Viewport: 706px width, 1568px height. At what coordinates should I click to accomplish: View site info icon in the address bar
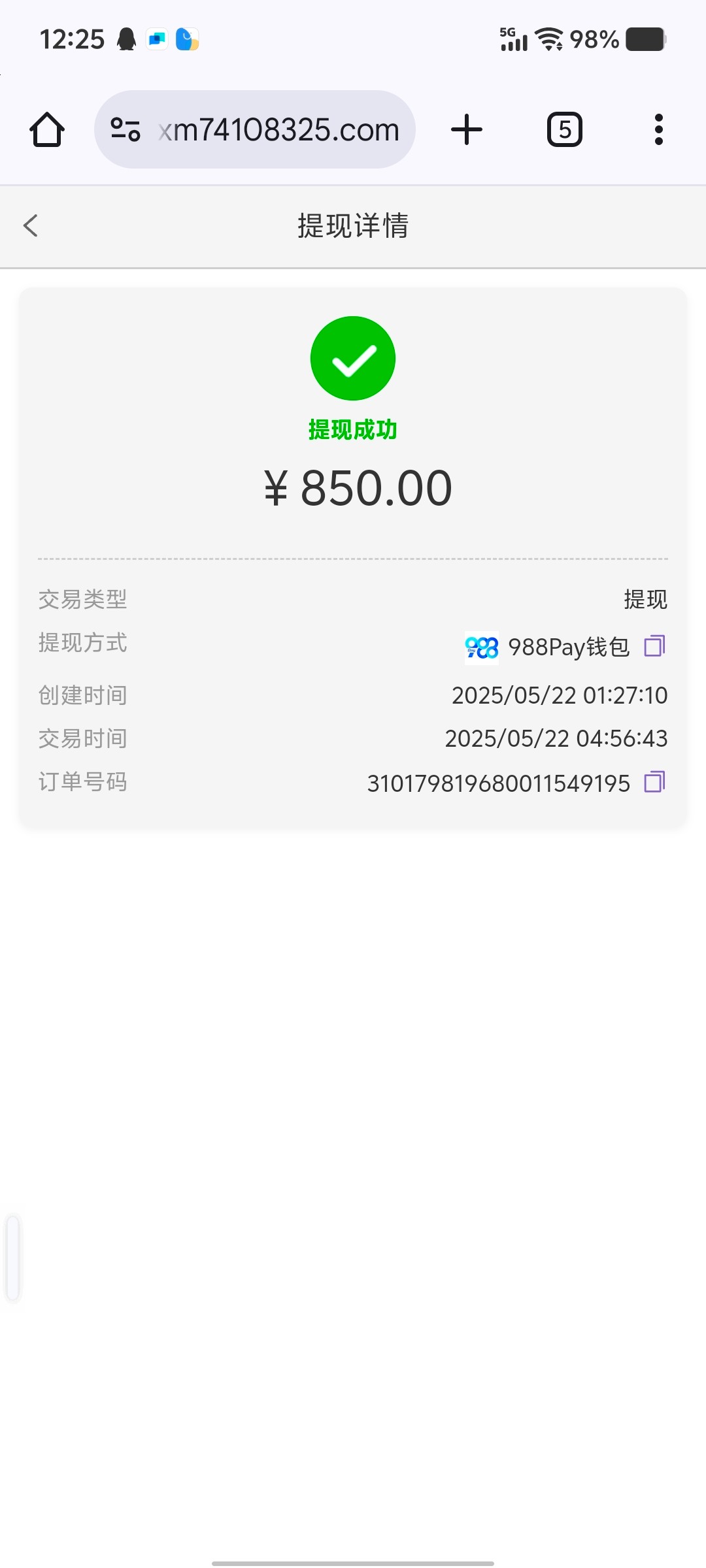point(126,129)
